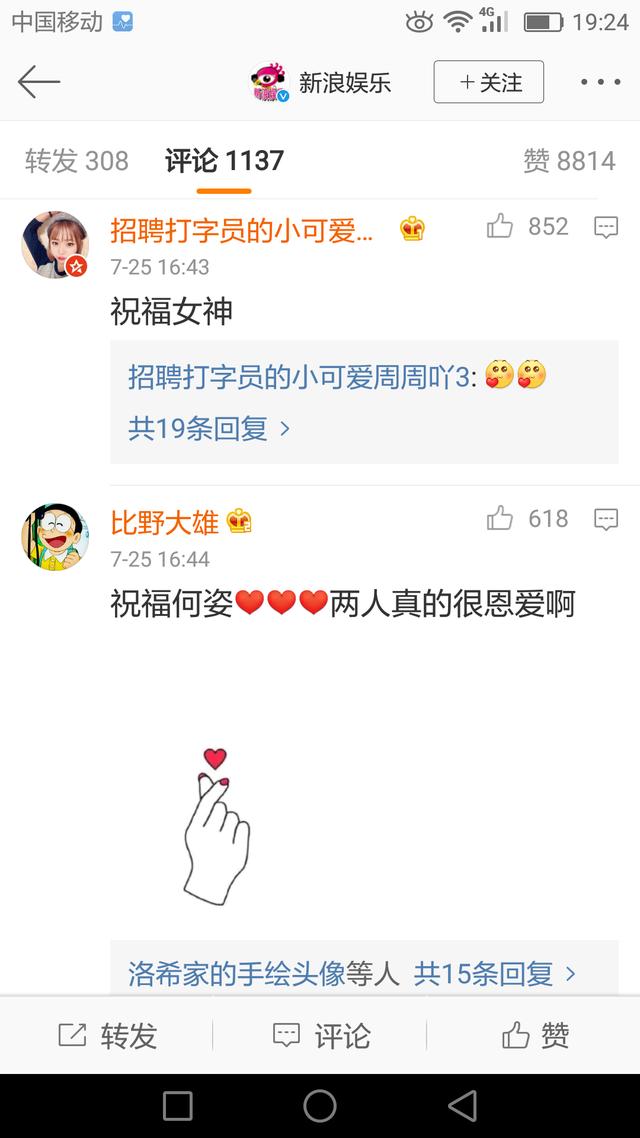The image size is (640, 1138).
Task: Switch to the 赞 8814 tab
Action: (568, 161)
